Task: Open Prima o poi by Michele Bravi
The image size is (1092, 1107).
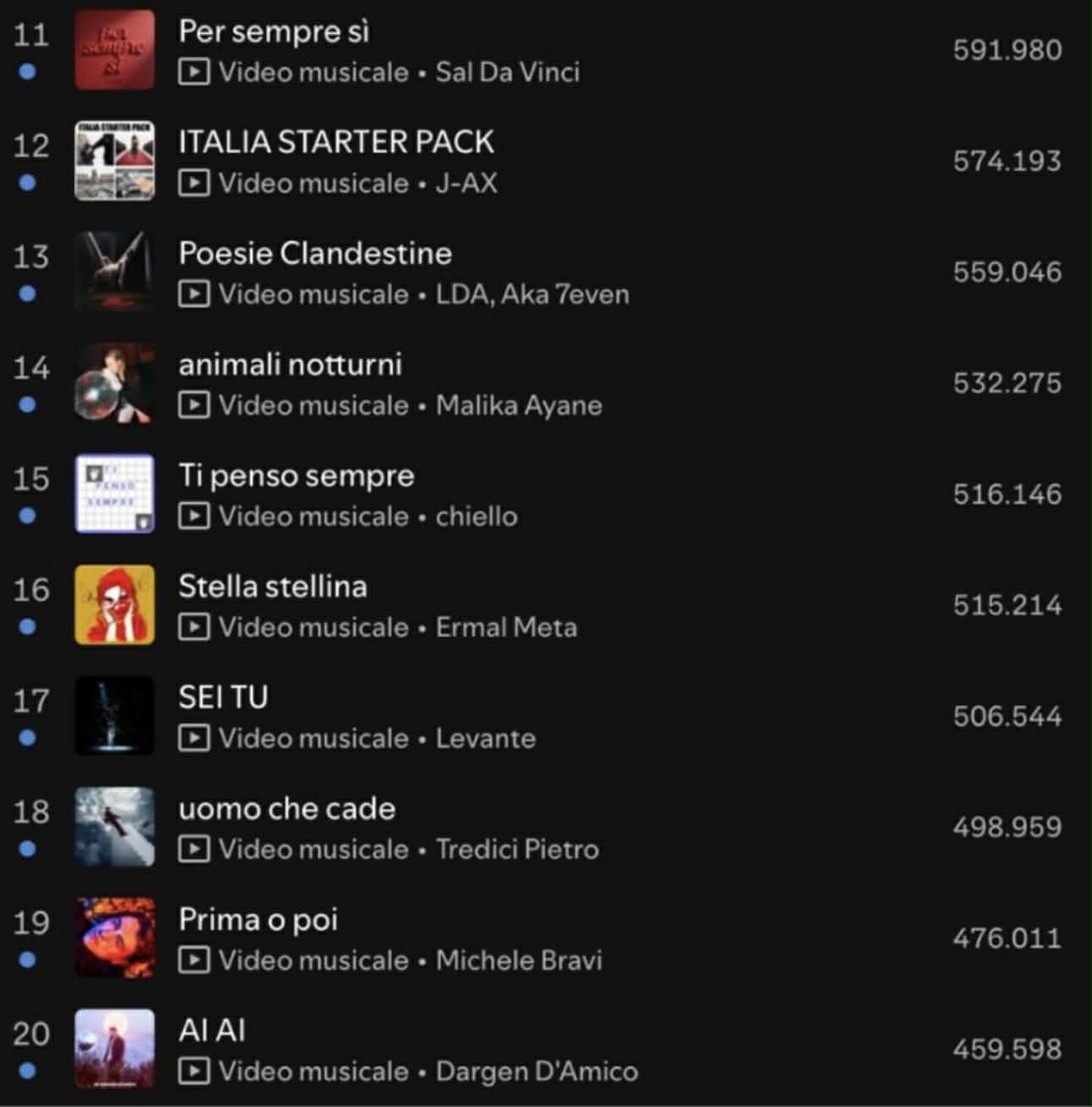Action: pyautogui.click(x=258, y=919)
